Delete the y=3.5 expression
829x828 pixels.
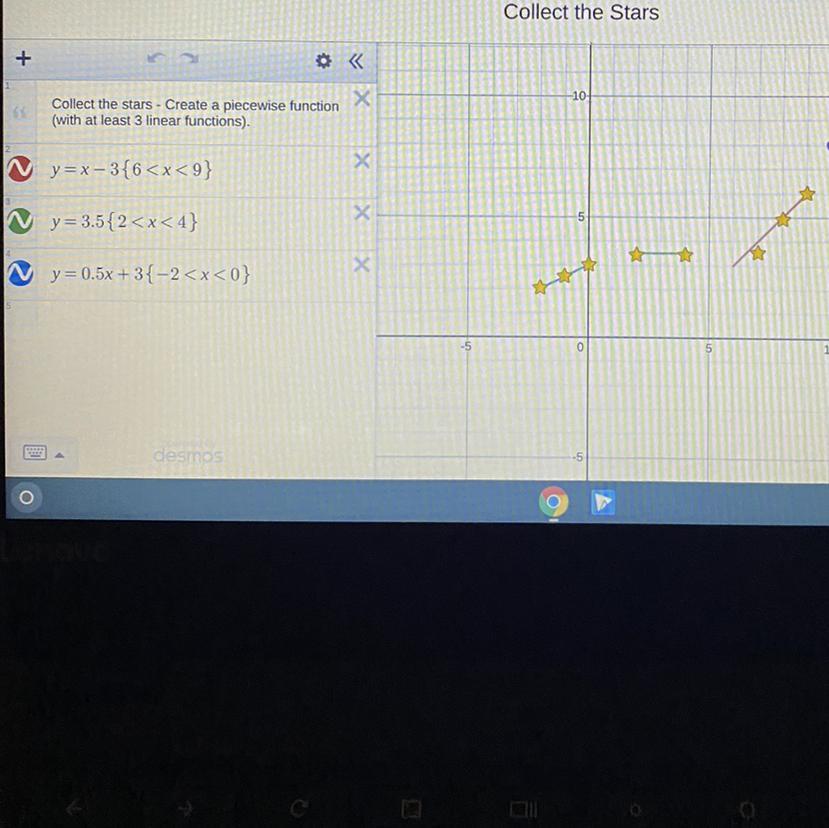point(361,212)
